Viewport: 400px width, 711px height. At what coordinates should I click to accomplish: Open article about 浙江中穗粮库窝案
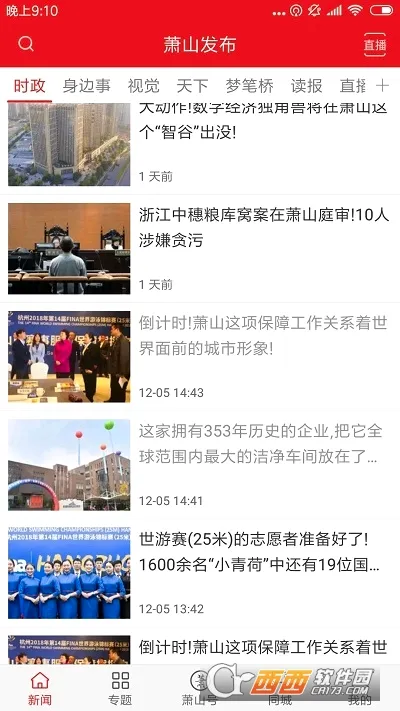tap(200, 248)
